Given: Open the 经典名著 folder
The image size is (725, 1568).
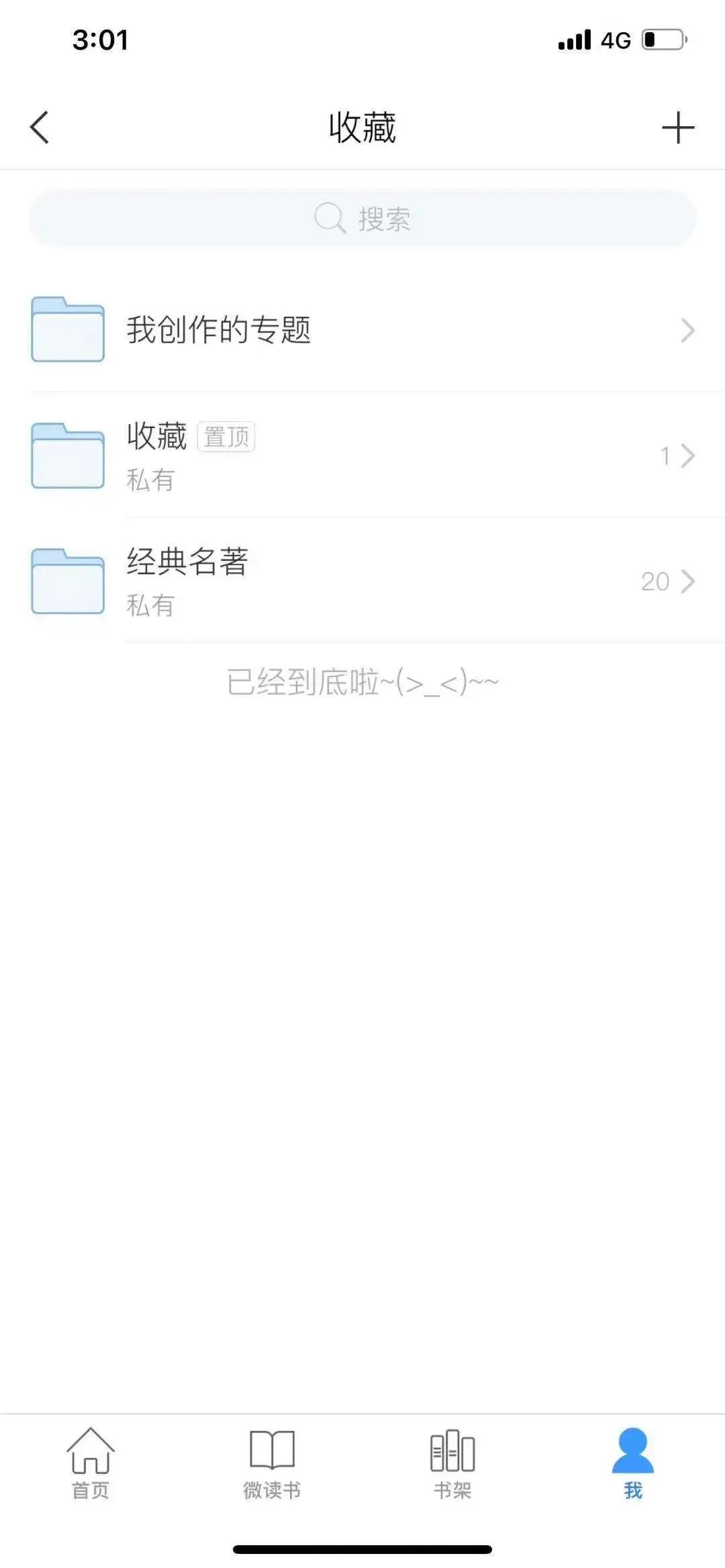Looking at the screenshot, I should (x=362, y=581).
